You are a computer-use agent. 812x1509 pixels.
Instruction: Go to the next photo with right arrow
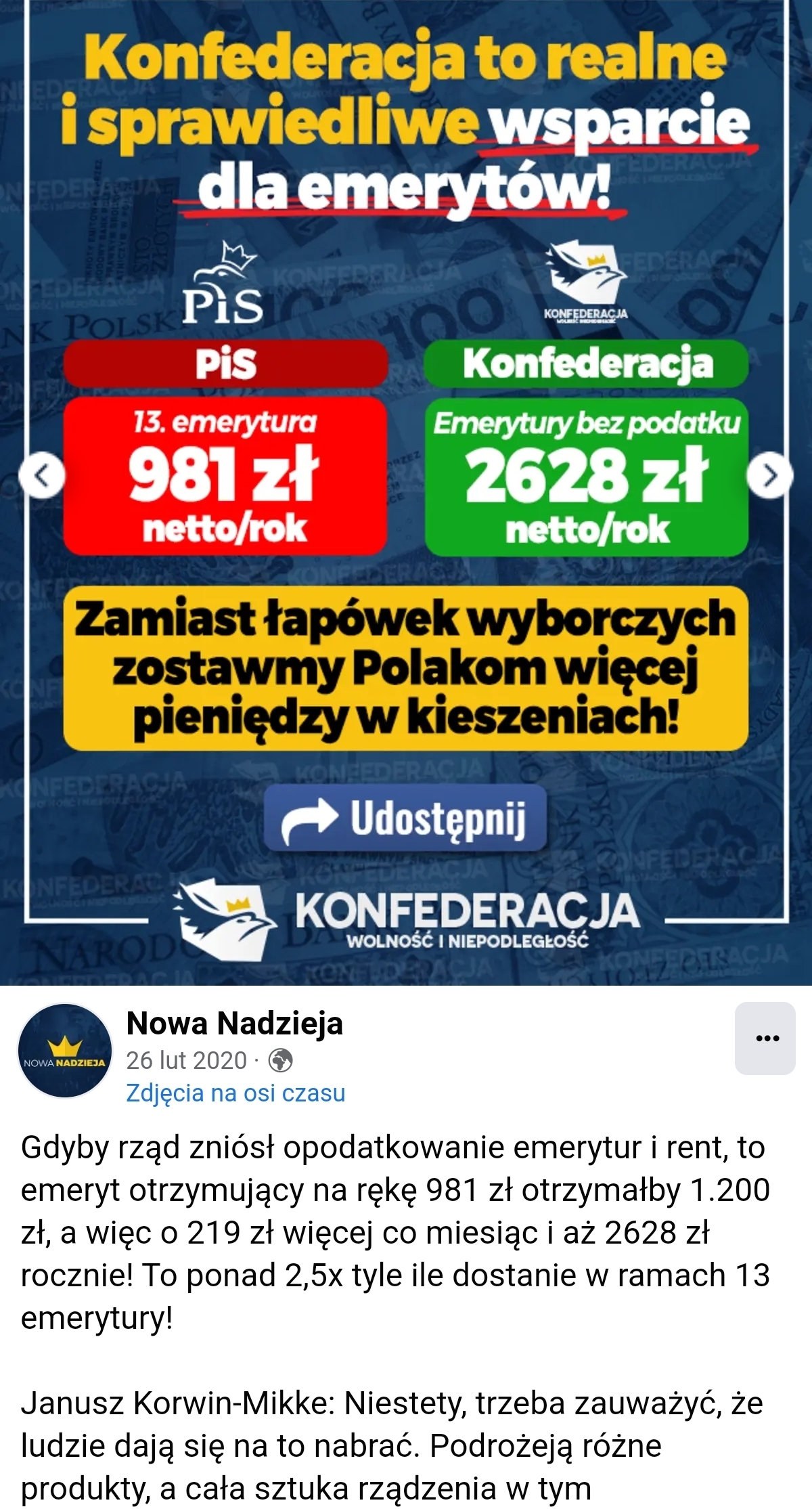pyautogui.click(x=770, y=476)
